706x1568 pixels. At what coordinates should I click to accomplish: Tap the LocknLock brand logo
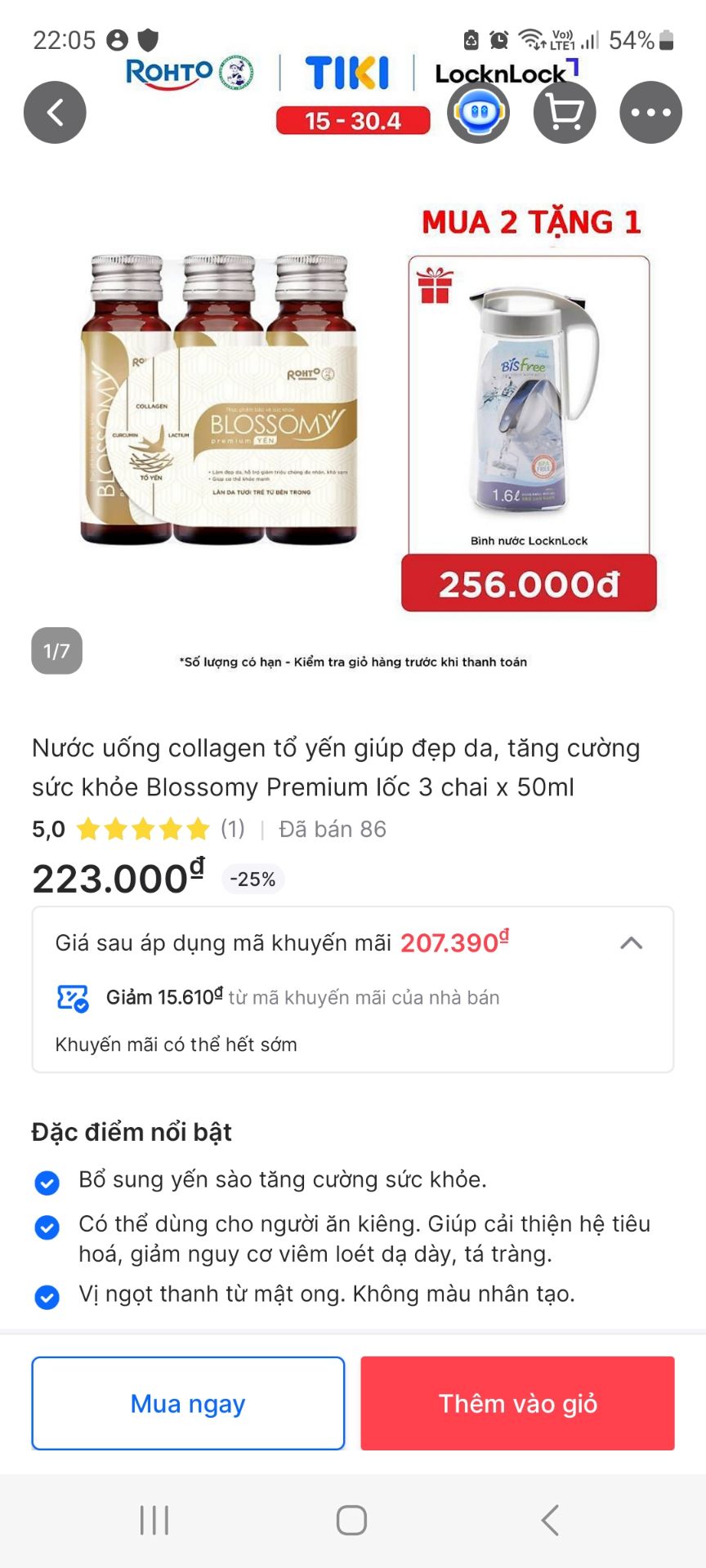pyautogui.click(x=507, y=71)
